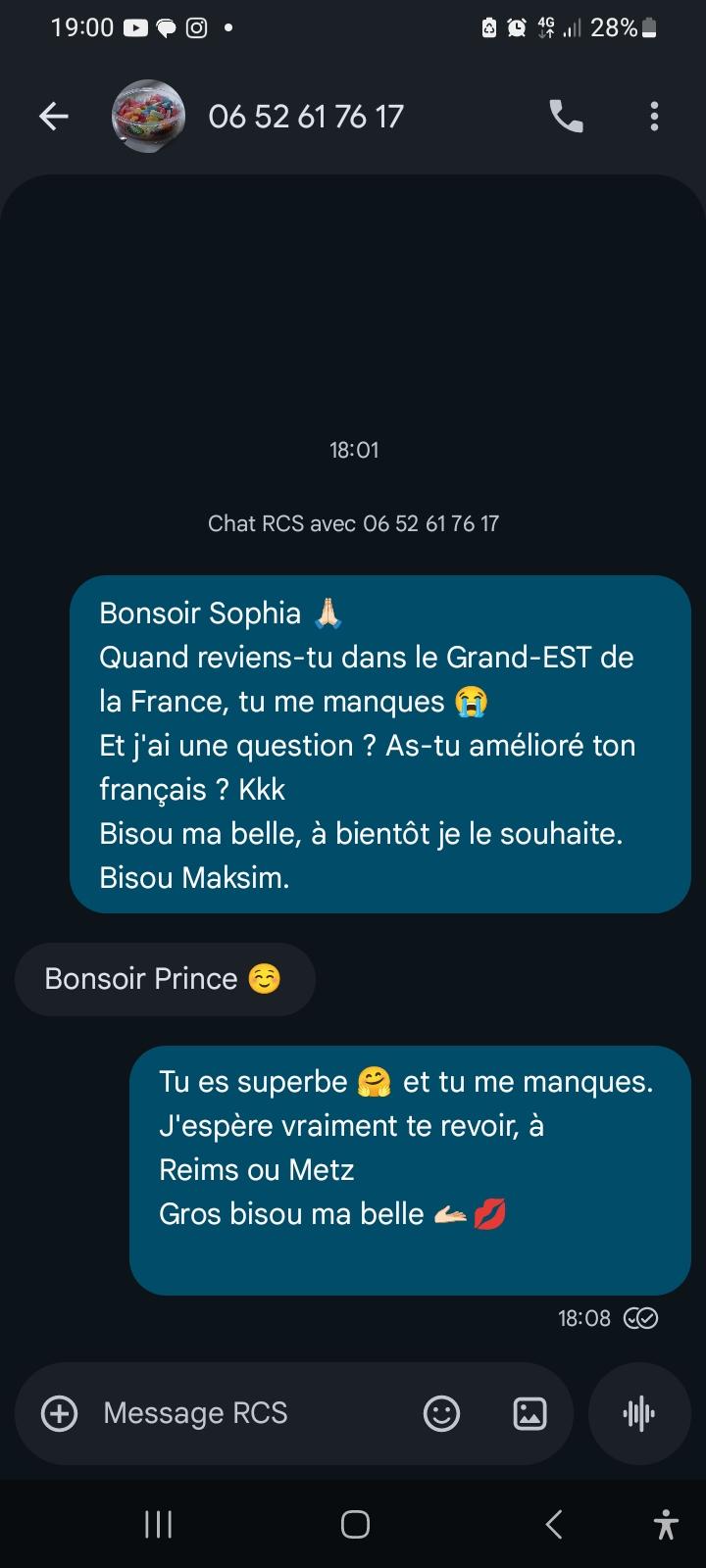This screenshot has width=706, height=1568.
Task: Call 06 52 61 76 17
Action: (x=566, y=117)
